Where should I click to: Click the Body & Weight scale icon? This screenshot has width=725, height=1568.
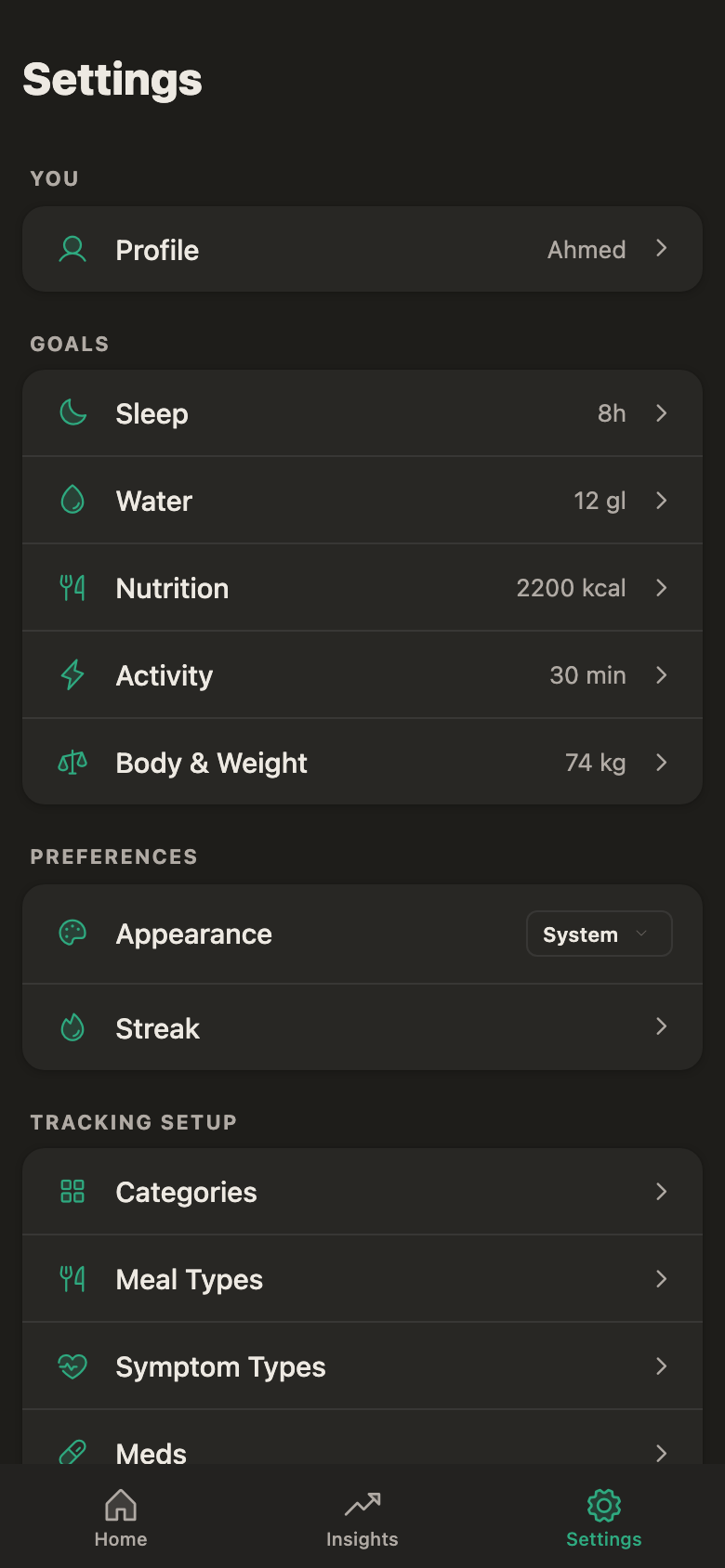72,763
